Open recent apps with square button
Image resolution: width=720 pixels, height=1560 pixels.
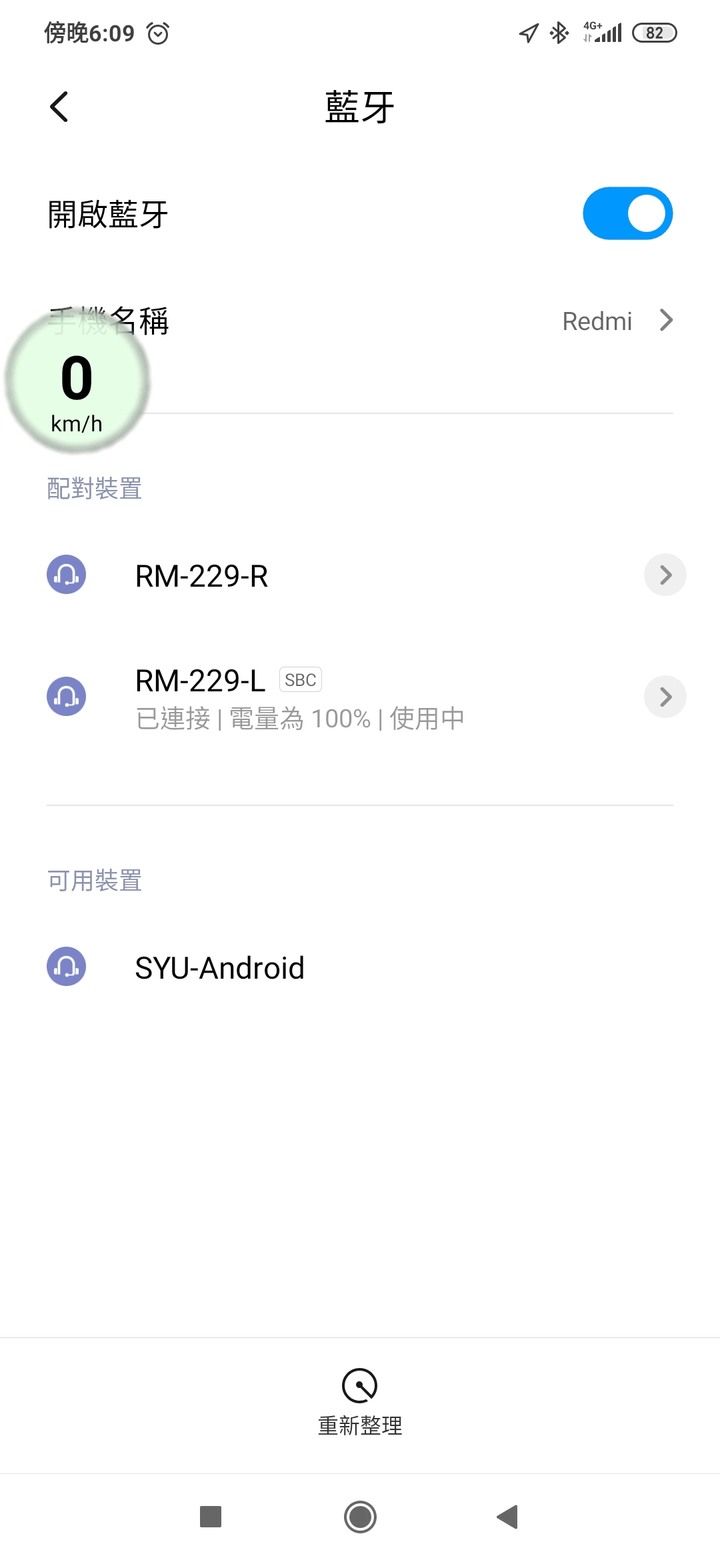[x=210, y=1516]
